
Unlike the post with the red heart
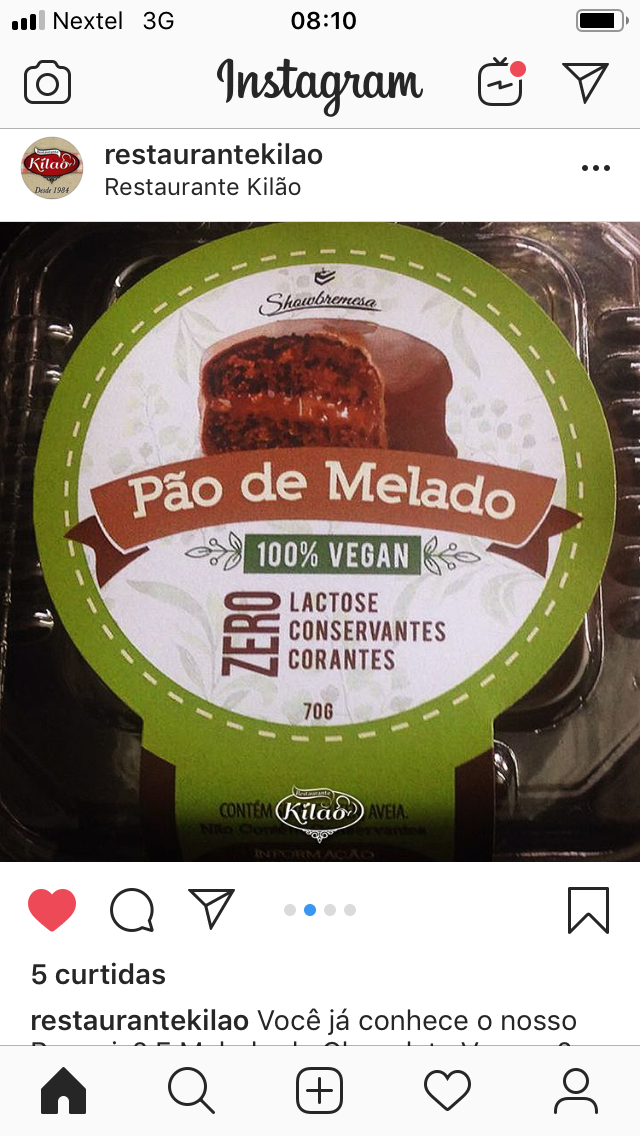(x=52, y=910)
